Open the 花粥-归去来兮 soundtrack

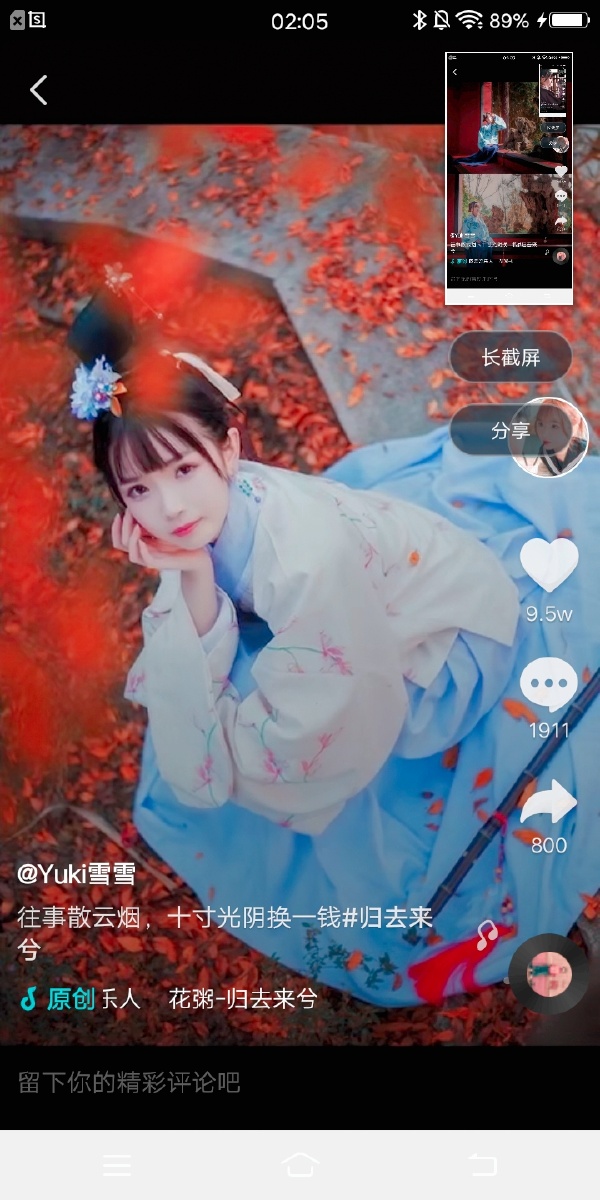(x=242, y=998)
